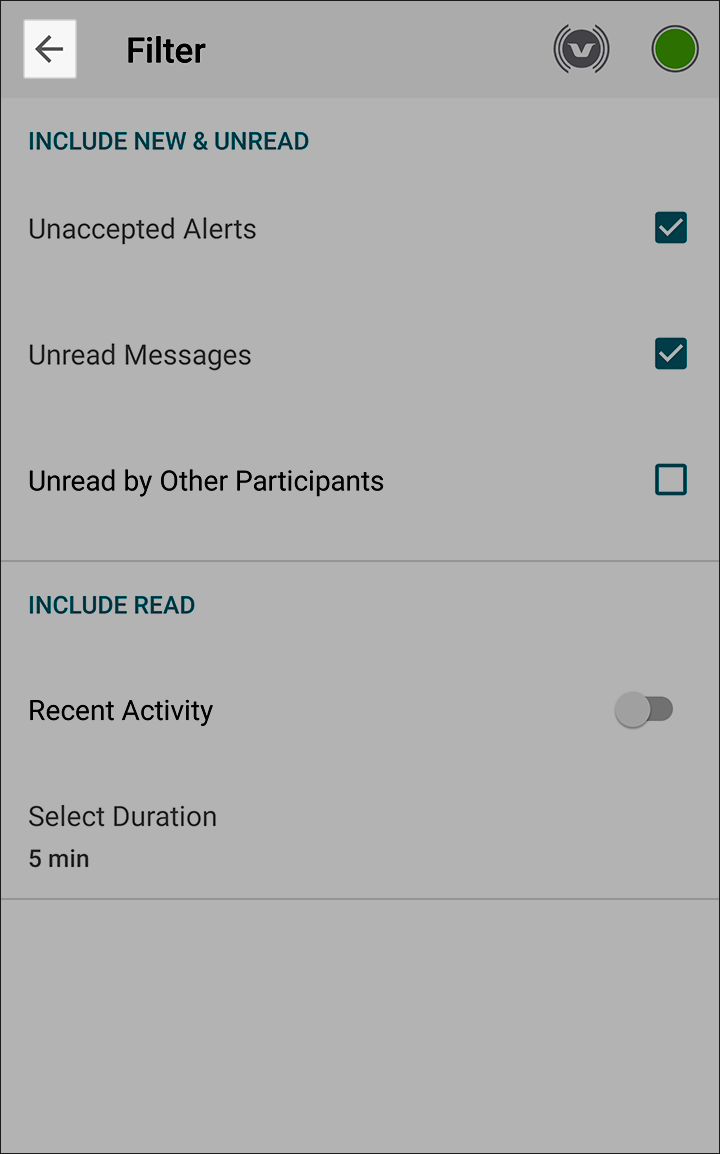Screen dimensions: 720x1154
Task: Tap the INCLUDE NEW & UNREAD header
Action: (x=168, y=140)
